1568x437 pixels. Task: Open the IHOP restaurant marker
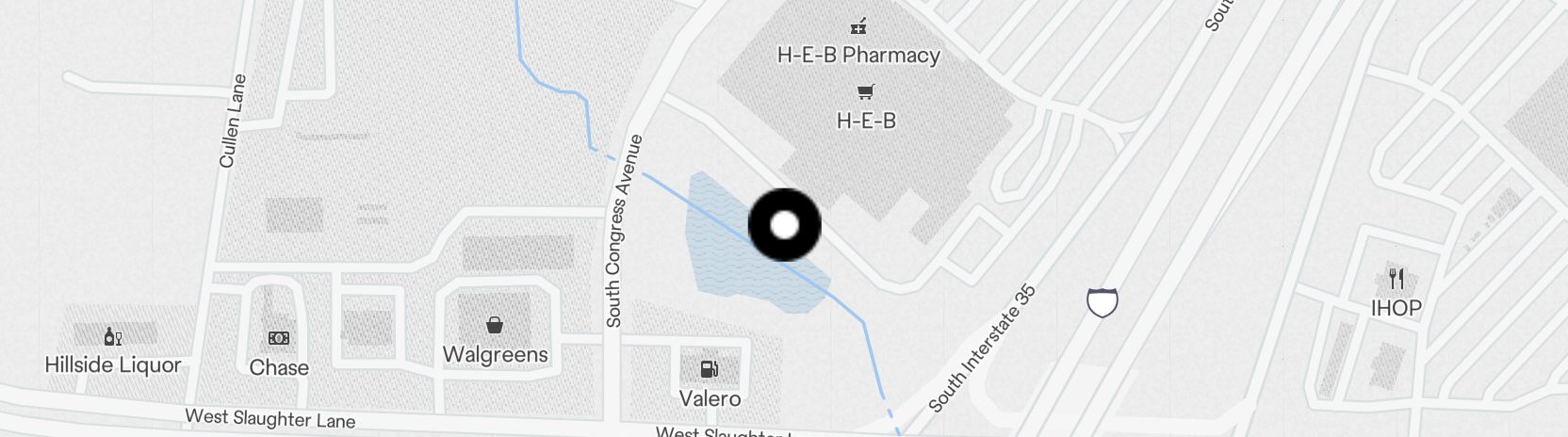[x=1396, y=279]
